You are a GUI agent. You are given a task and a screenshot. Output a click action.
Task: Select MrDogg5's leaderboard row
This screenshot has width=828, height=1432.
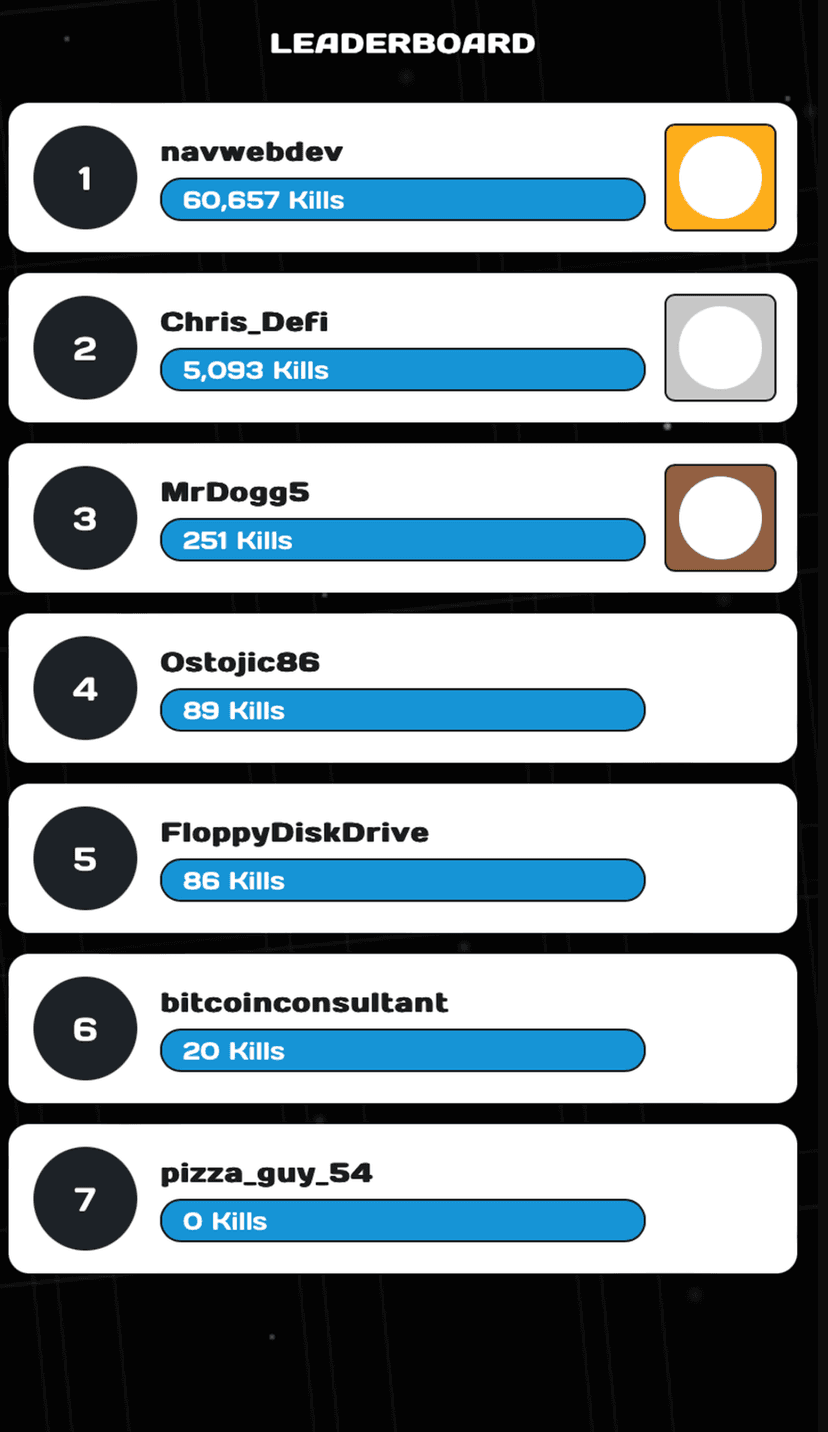tap(402, 518)
